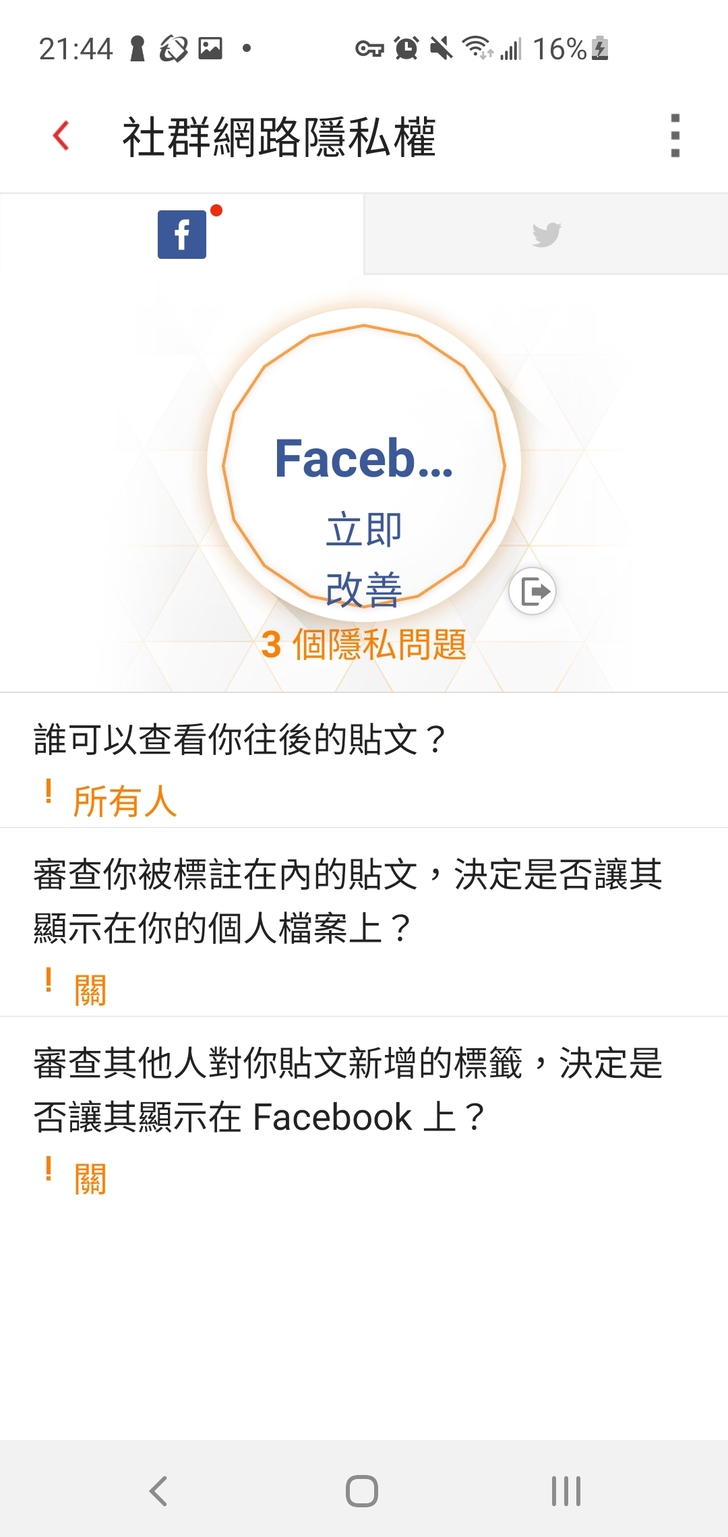Tap the sign-out icon beside the circle

coord(532,591)
